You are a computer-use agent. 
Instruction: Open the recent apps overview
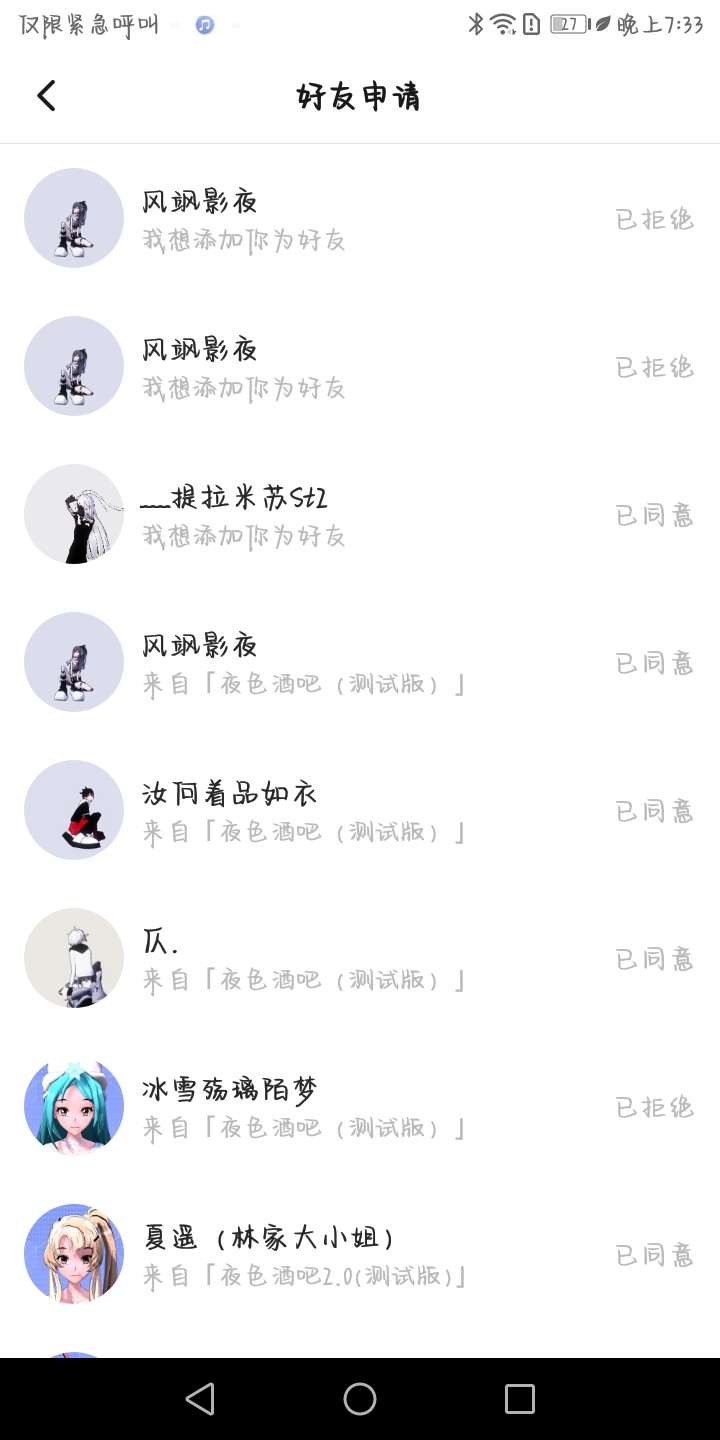click(519, 1399)
